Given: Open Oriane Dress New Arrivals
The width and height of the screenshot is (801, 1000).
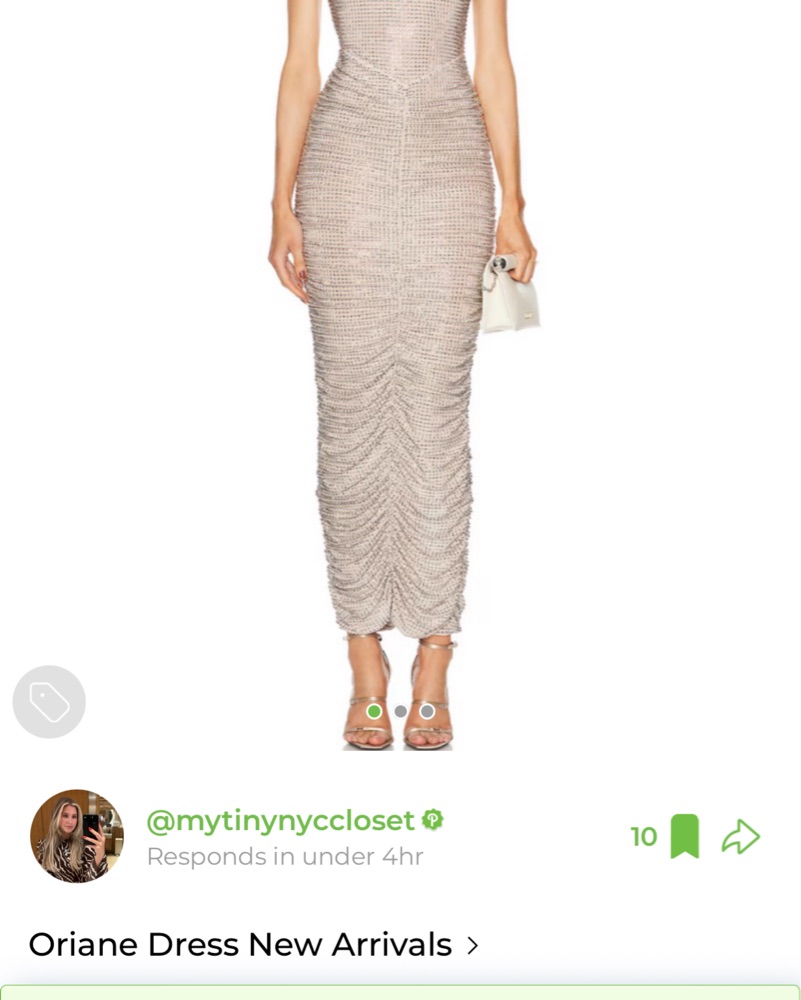Looking at the screenshot, I should (x=253, y=944).
